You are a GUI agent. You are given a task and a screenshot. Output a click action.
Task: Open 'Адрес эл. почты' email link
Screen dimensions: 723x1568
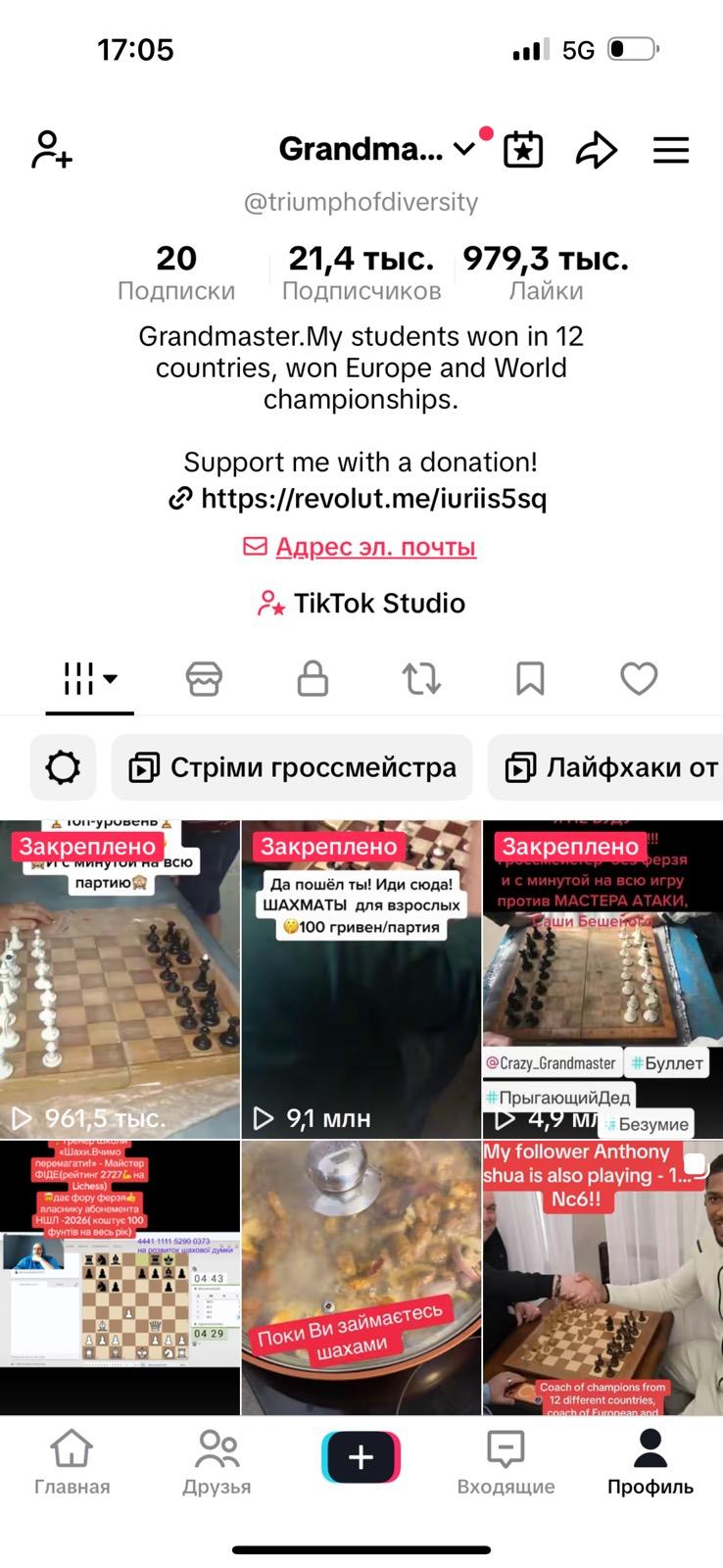pos(375,547)
